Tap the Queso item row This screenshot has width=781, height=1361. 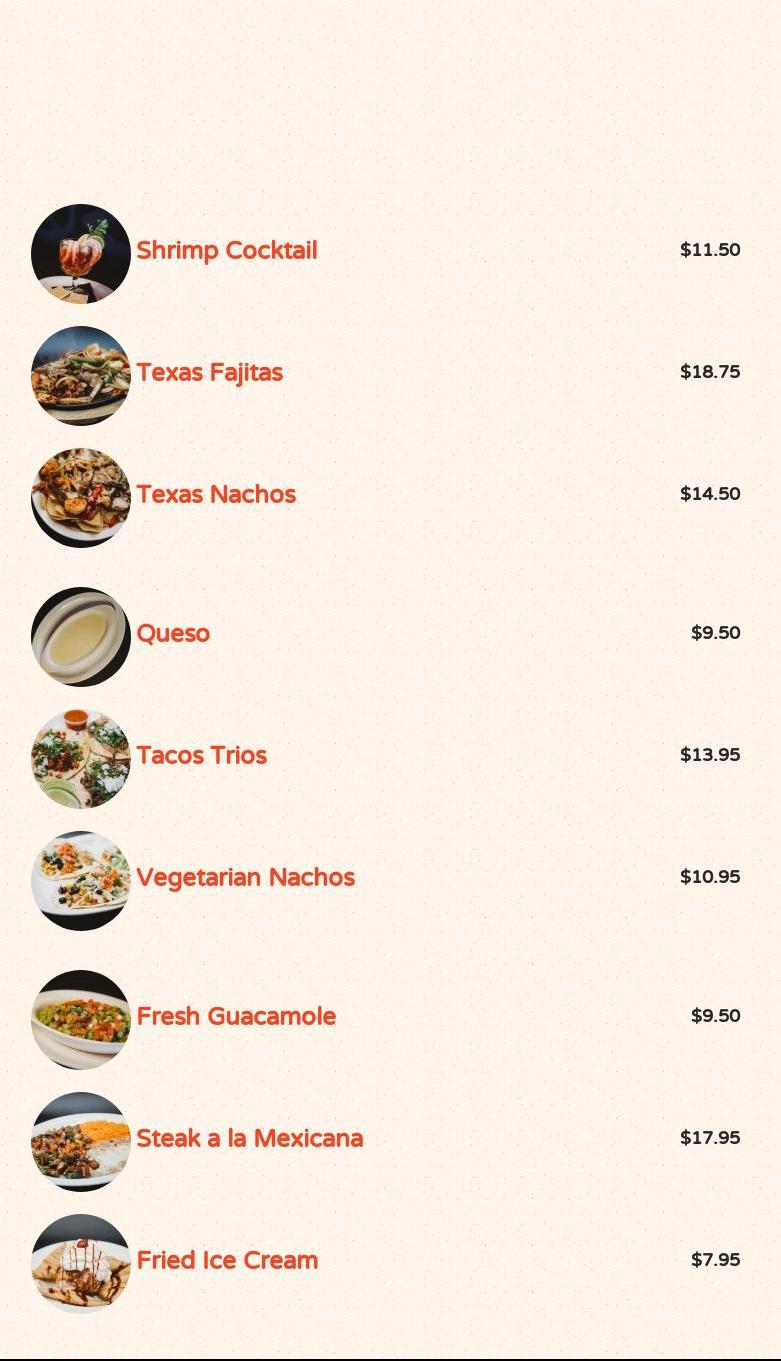[x=173, y=634]
